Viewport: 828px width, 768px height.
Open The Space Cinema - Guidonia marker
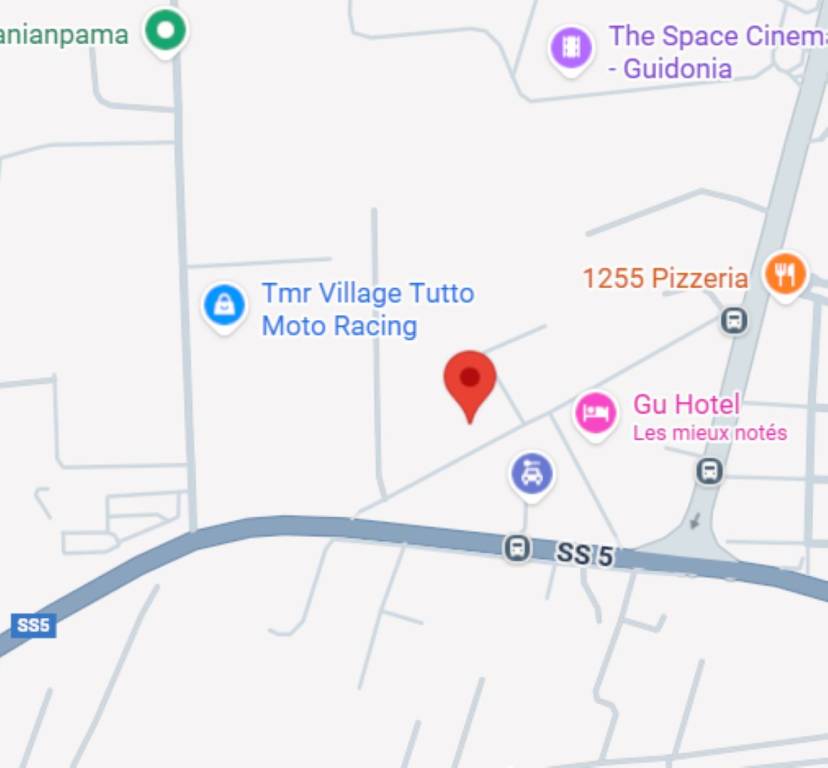click(x=571, y=47)
